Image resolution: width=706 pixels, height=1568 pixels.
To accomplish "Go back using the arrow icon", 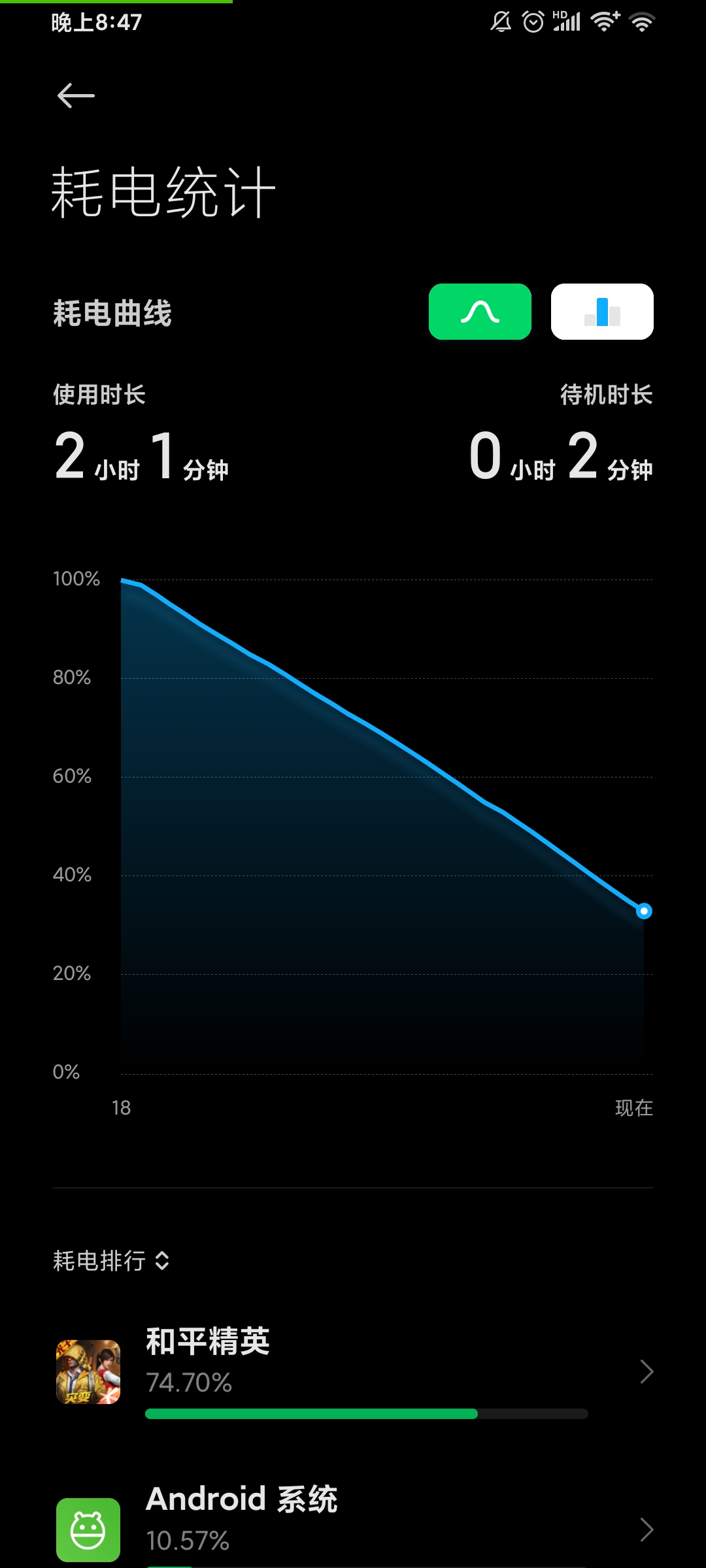I will 76,96.
